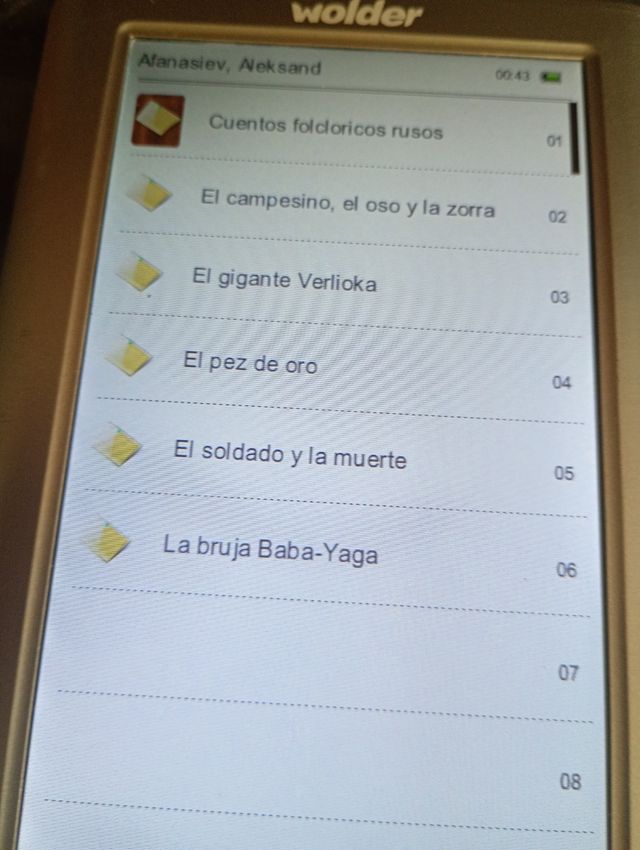Viewport: 640px width, 850px height.
Task: Open Cuentos folcloricos rusos
Action: coord(325,127)
